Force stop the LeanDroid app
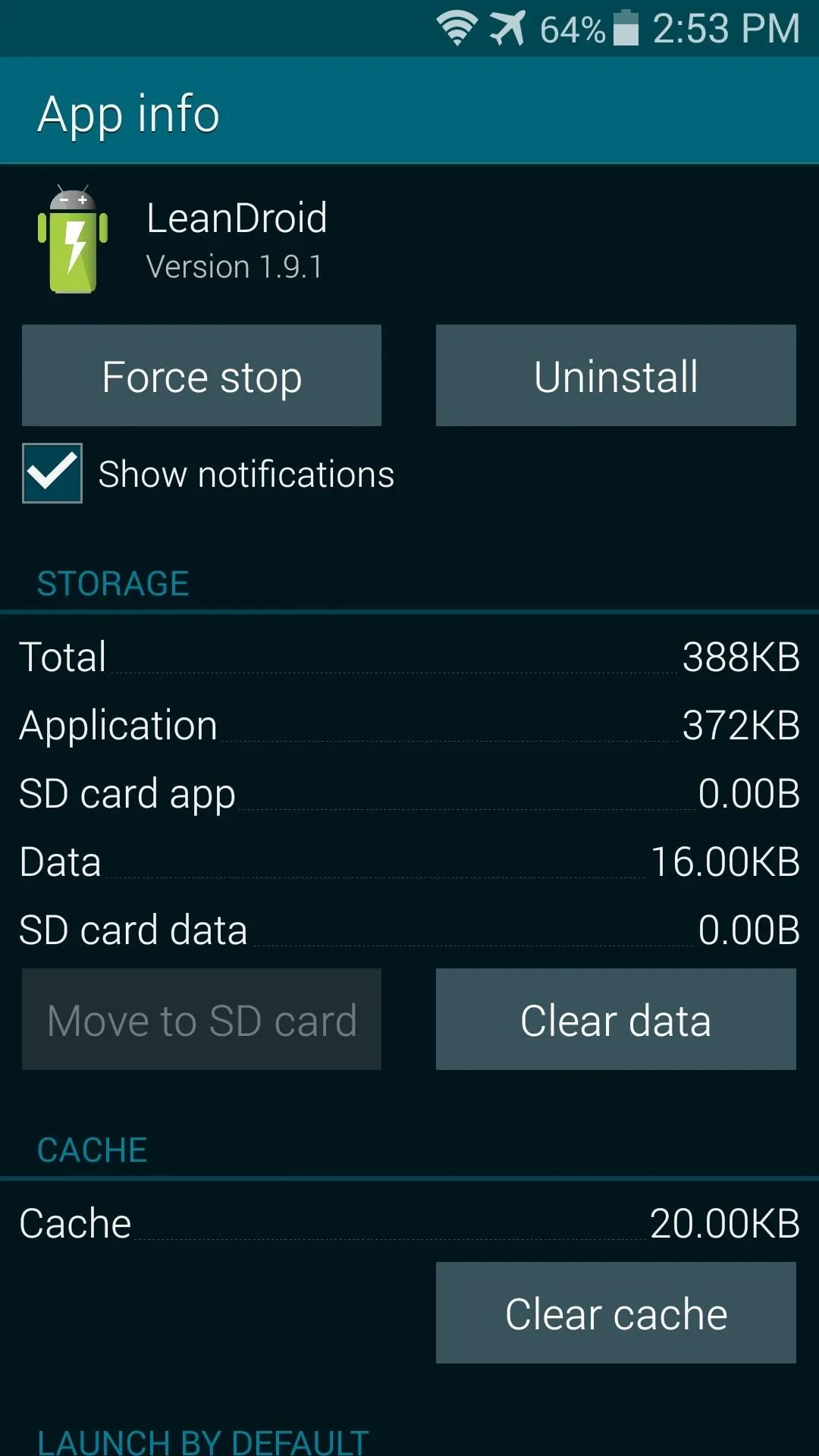The image size is (819, 1456). pyautogui.click(x=202, y=375)
